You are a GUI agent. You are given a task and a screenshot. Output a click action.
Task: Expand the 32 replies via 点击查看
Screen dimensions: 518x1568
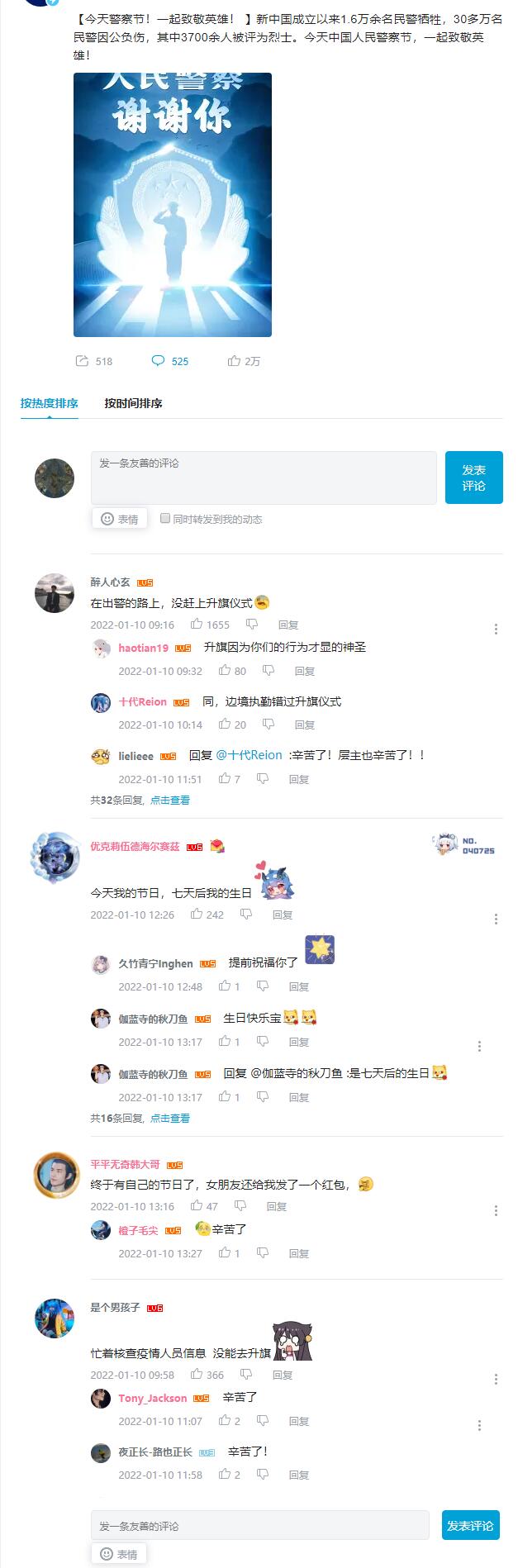point(170,800)
